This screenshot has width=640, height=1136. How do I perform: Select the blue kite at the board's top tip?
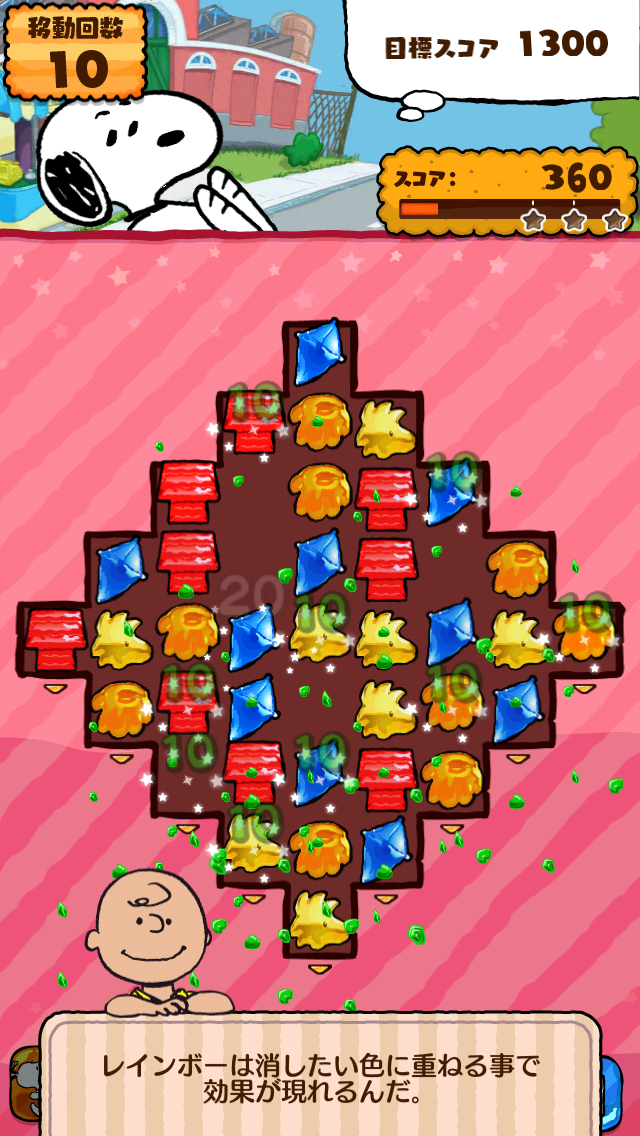point(319,353)
